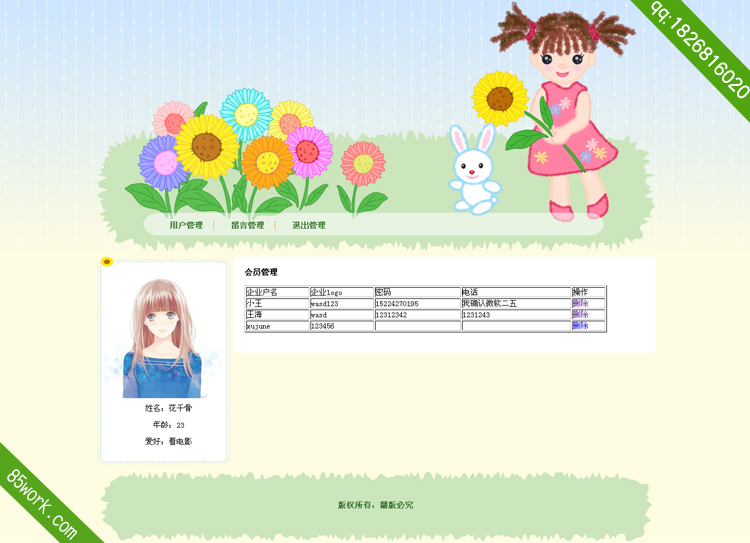Image resolution: width=750 pixels, height=543 pixels.
Task: Delete the member 王海
Action: (x=580, y=314)
